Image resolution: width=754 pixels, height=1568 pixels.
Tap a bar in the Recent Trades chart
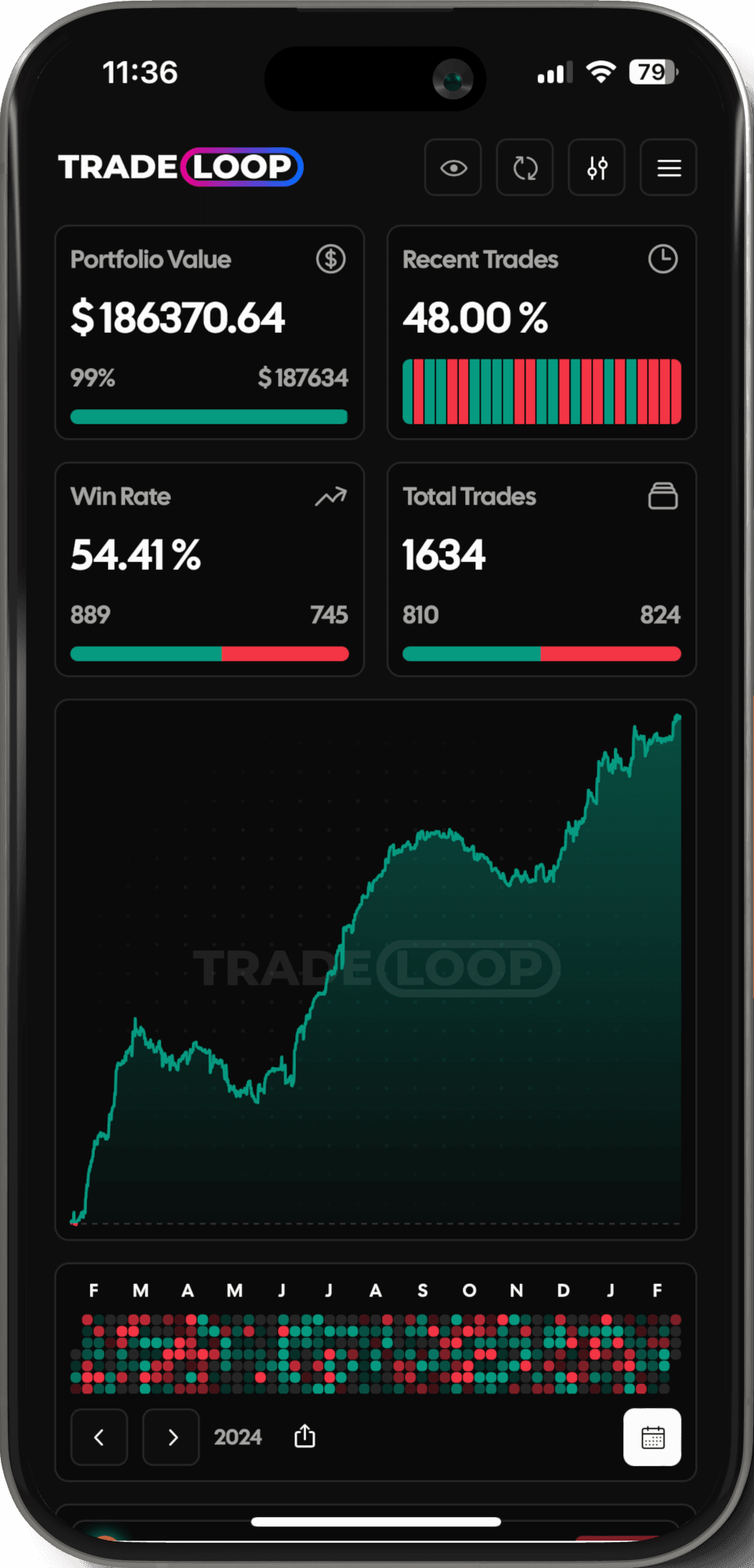pos(541,391)
